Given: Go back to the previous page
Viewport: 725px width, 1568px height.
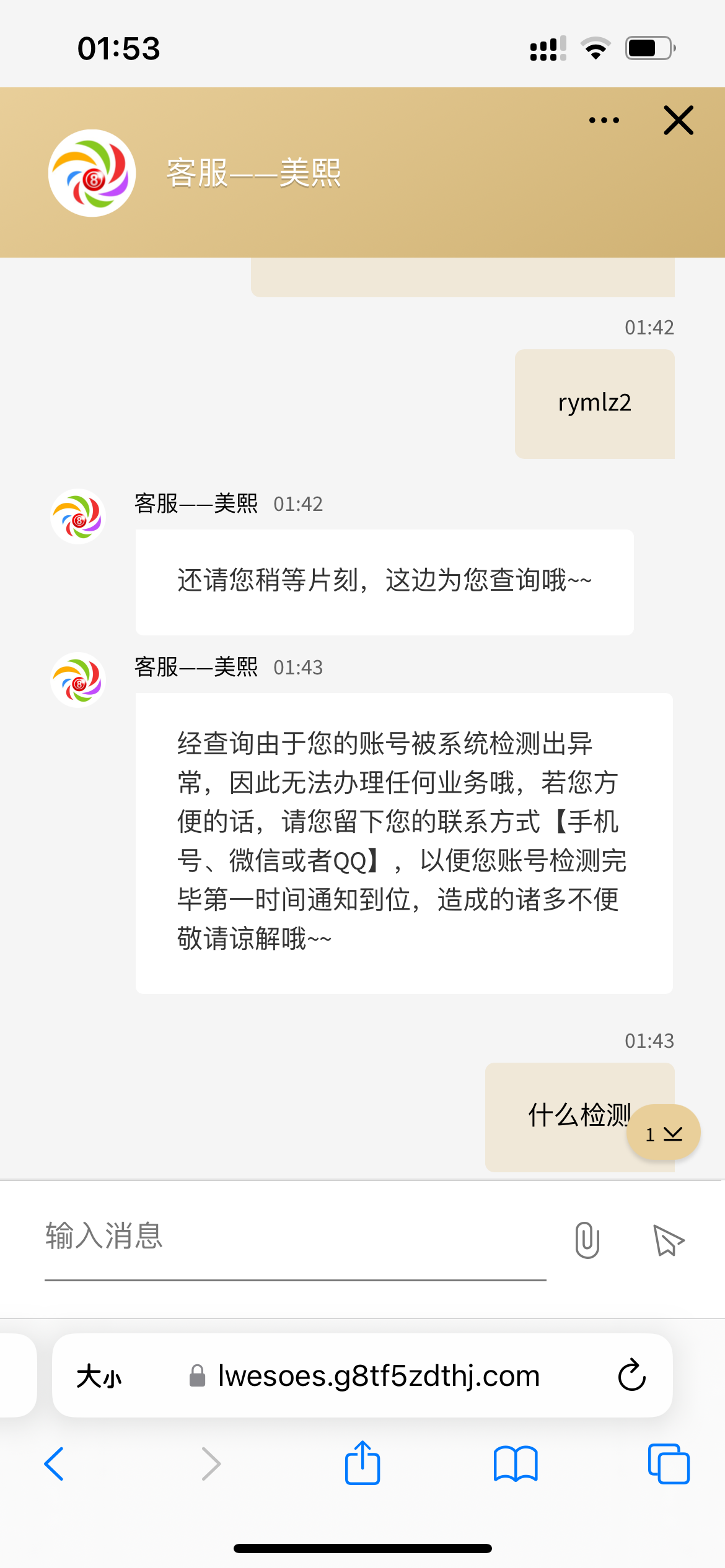Looking at the screenshot, I should click(x=55, y=1464).
